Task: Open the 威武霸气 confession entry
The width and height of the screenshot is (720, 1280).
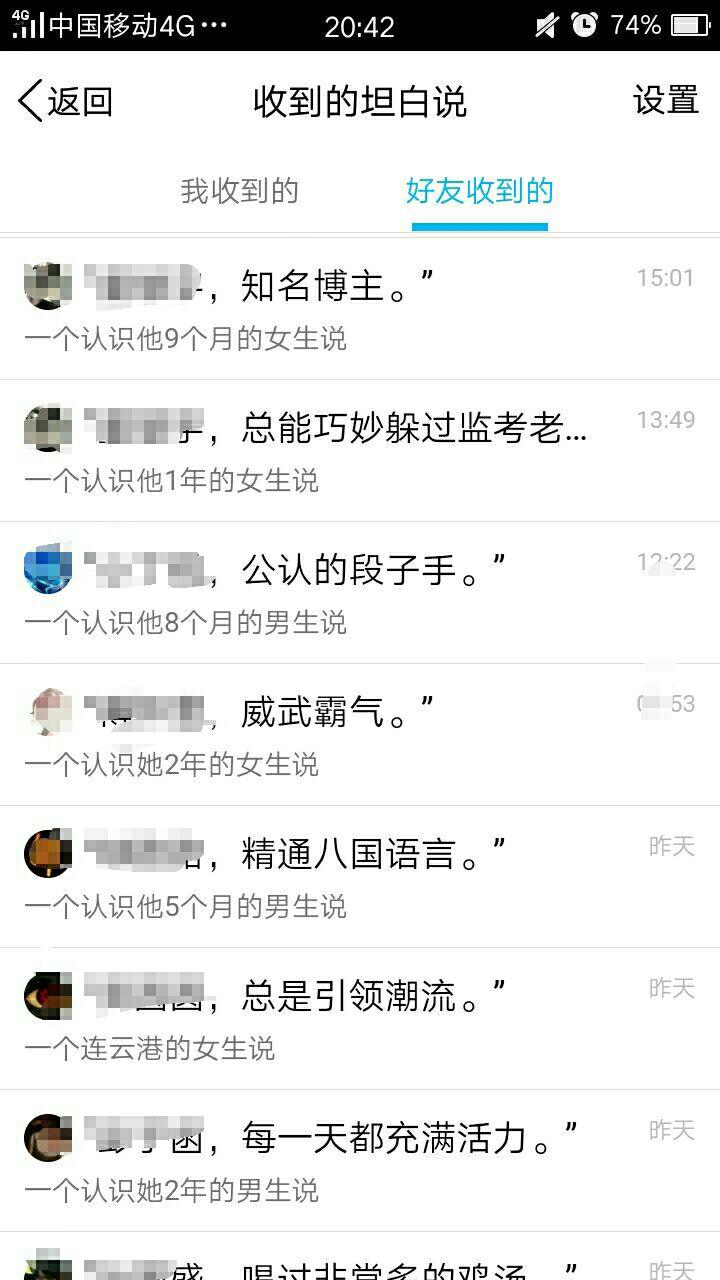Action: pyautogui.click(x=360, y=735)
